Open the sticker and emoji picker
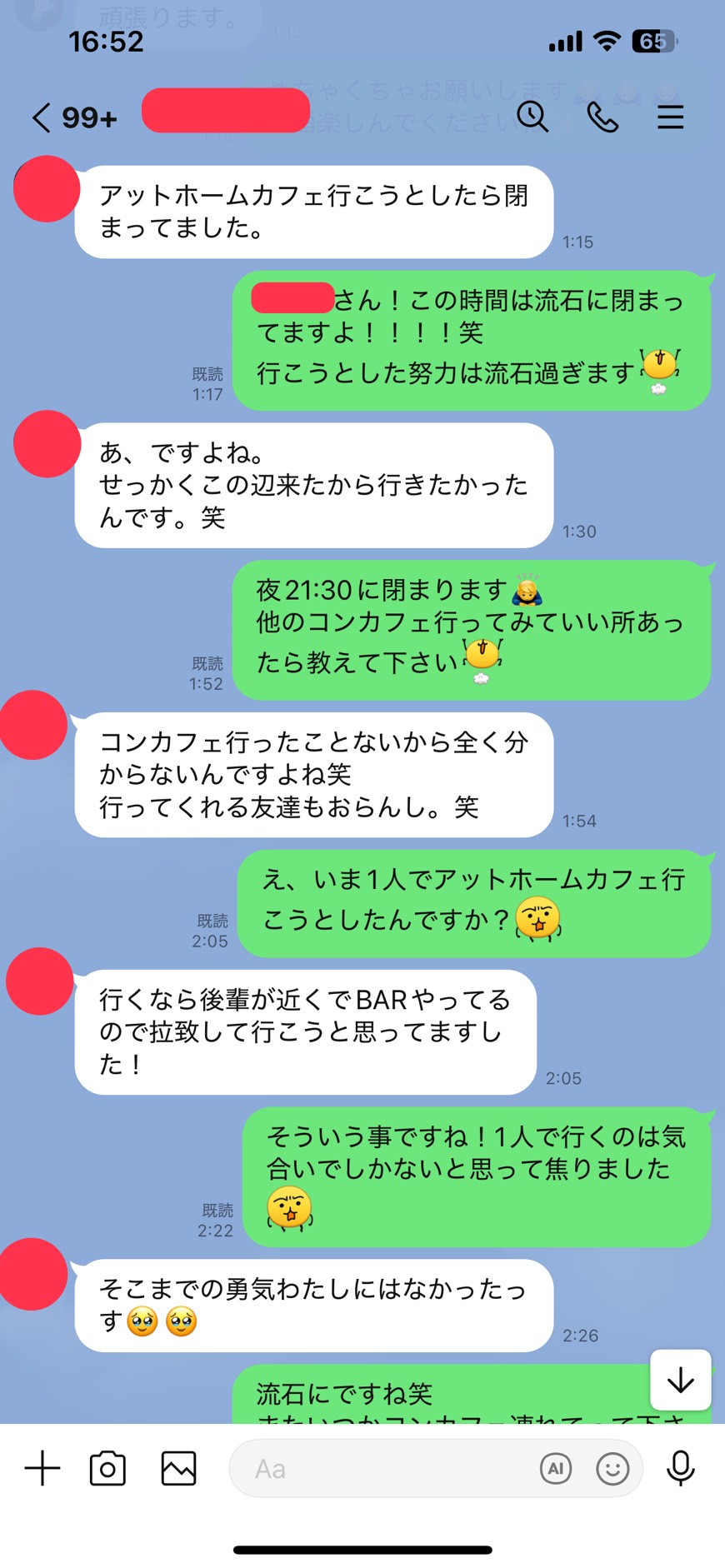725x1568 pixels. [612, 1468]
